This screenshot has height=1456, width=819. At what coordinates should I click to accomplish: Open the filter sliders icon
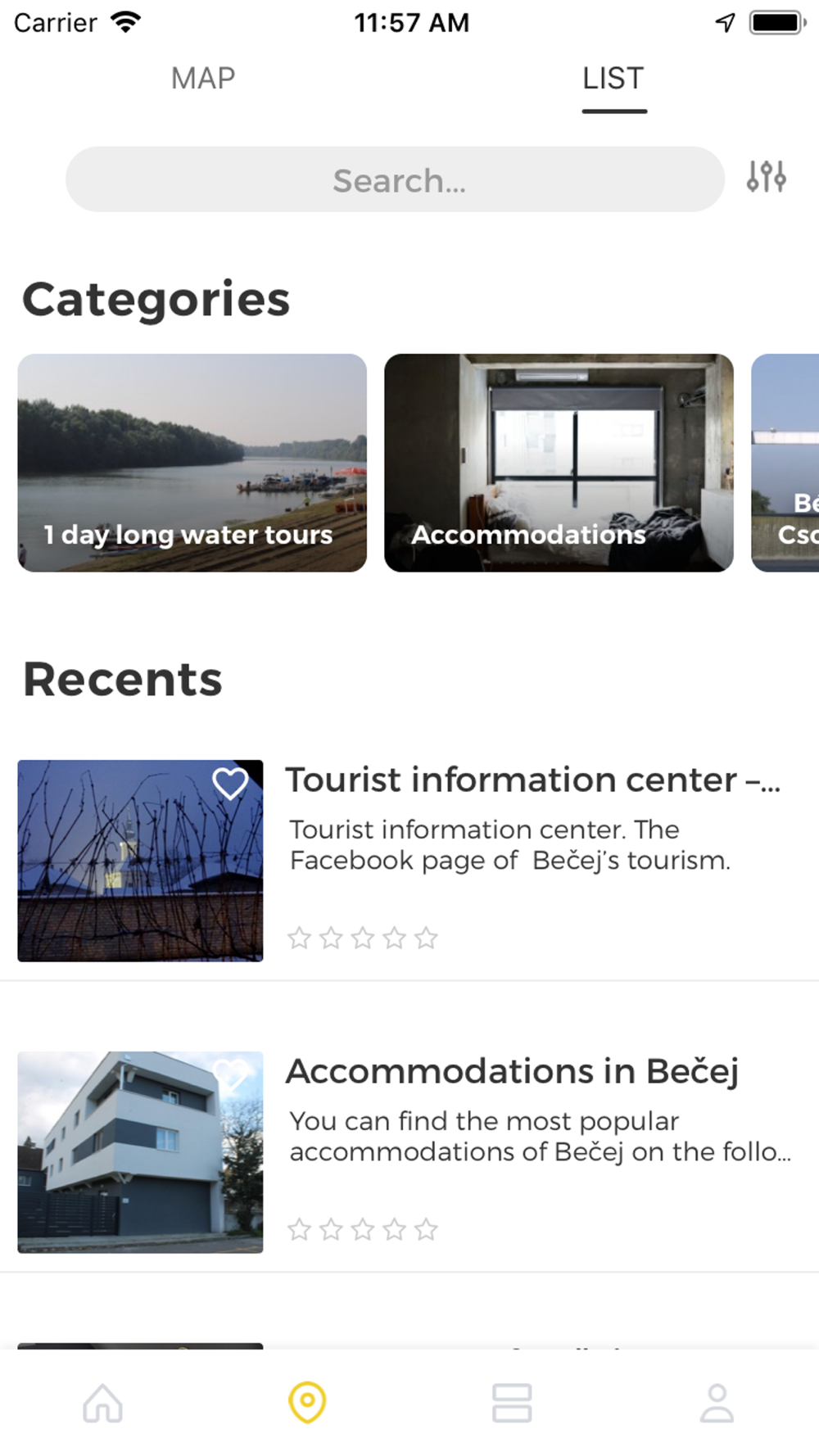(766, 177)
